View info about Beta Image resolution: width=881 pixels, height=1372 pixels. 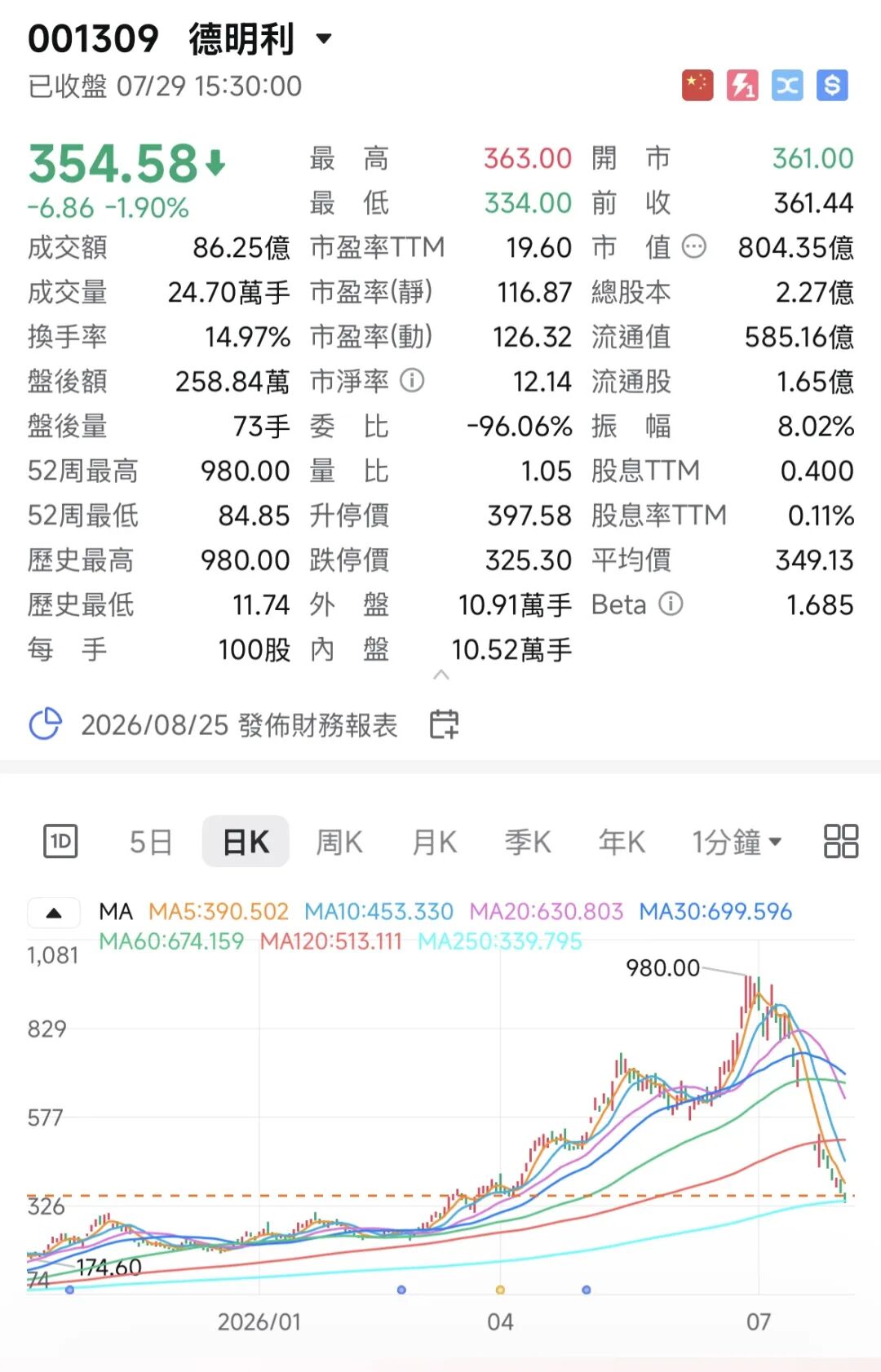pyautogui.click(x=671, y=604)
